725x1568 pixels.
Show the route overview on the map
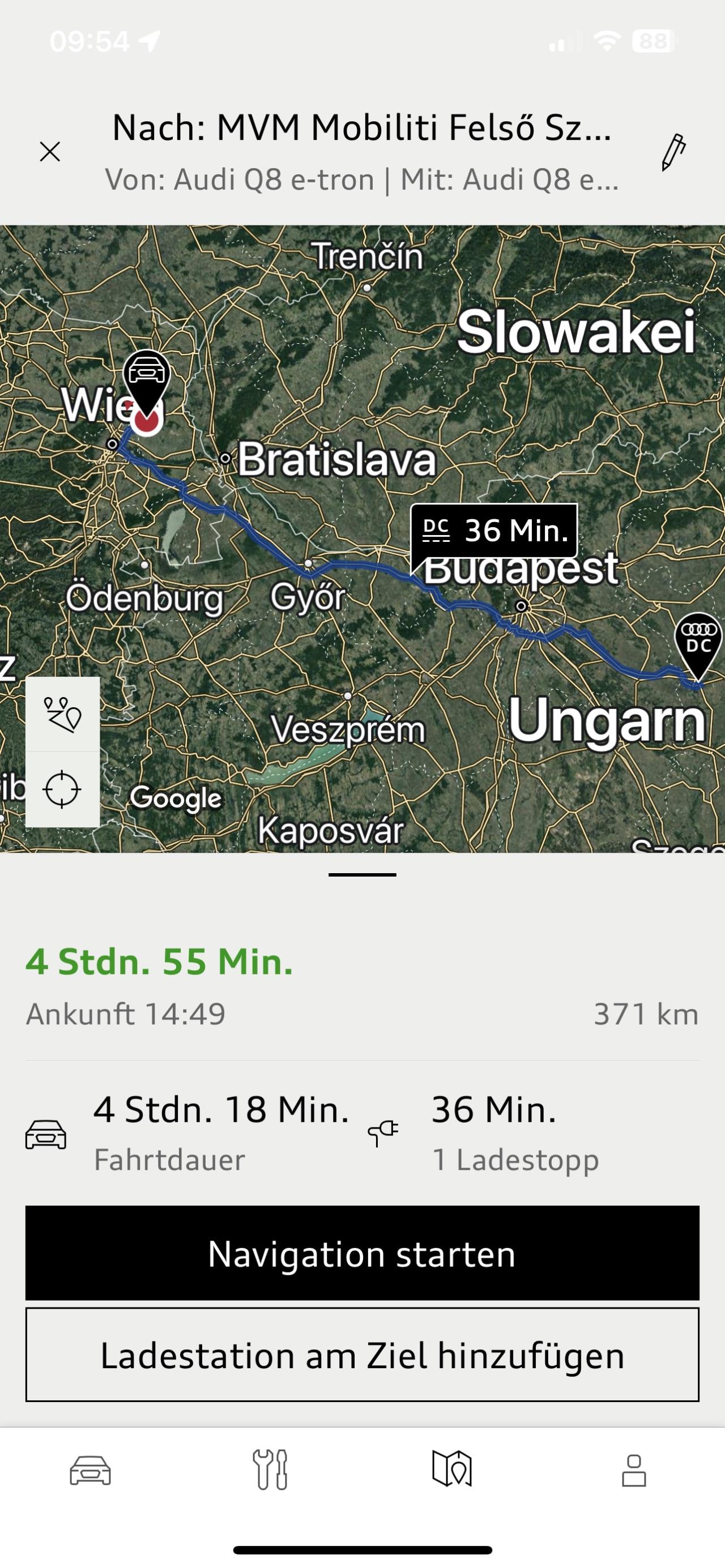pos(62,714)
